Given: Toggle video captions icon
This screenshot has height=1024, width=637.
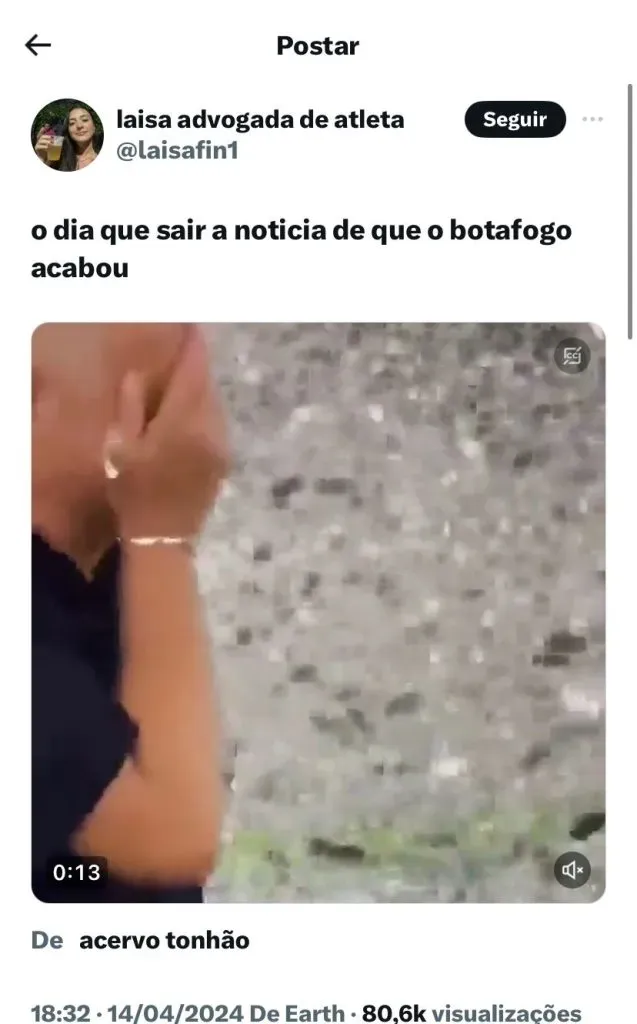Looking at the screenshot, I should 573,356.
